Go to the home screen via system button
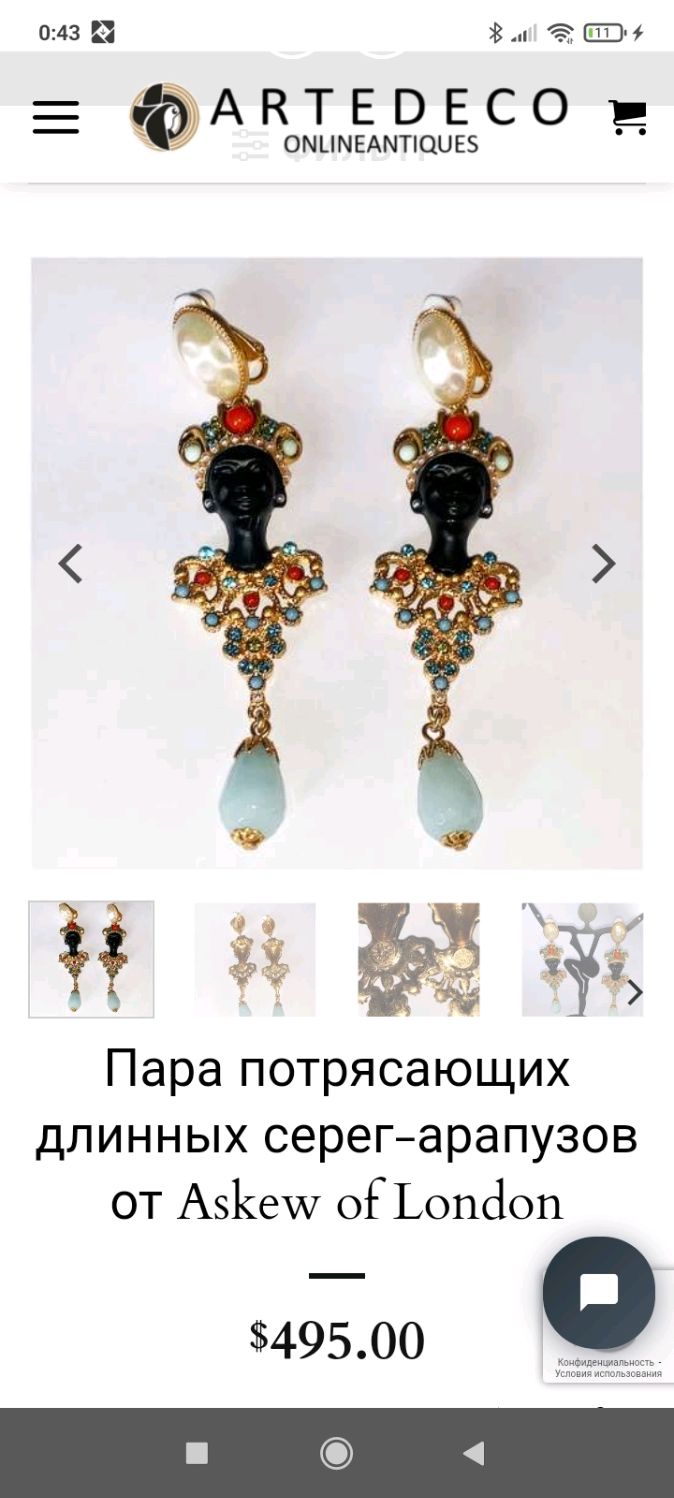Image resolution: width=674 pixels, height=1498 pixels. pos(336,1453)
